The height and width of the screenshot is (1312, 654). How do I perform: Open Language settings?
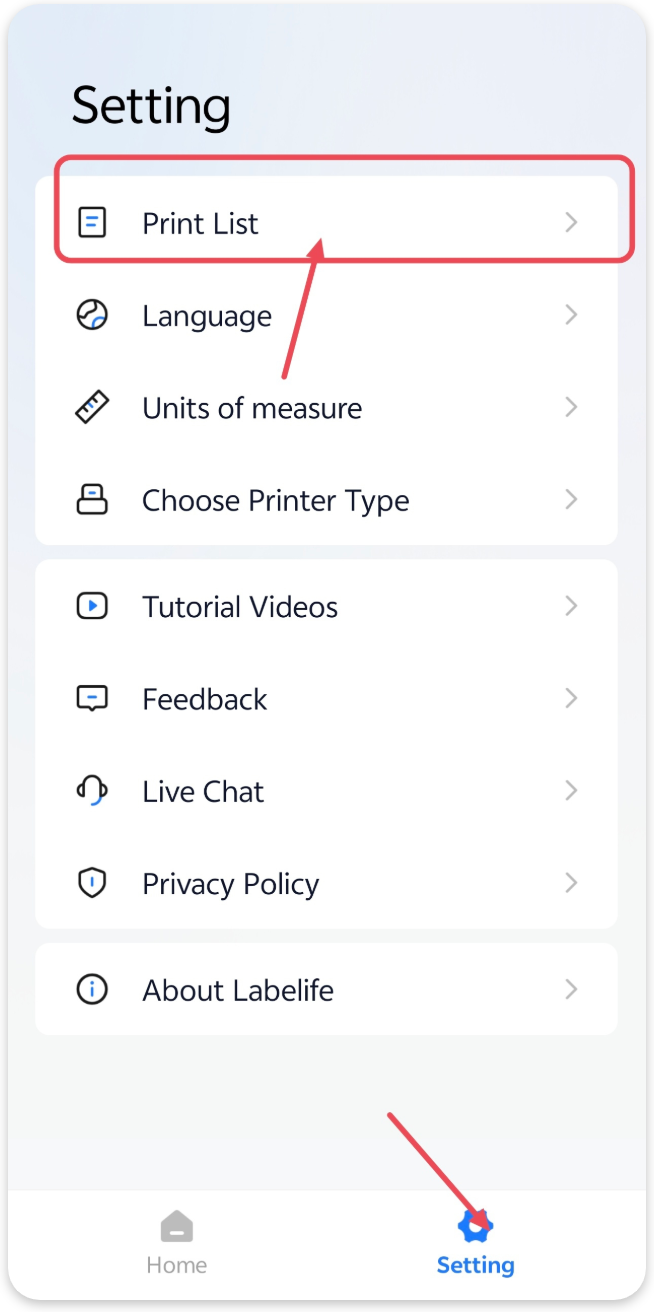coord(326,316)
